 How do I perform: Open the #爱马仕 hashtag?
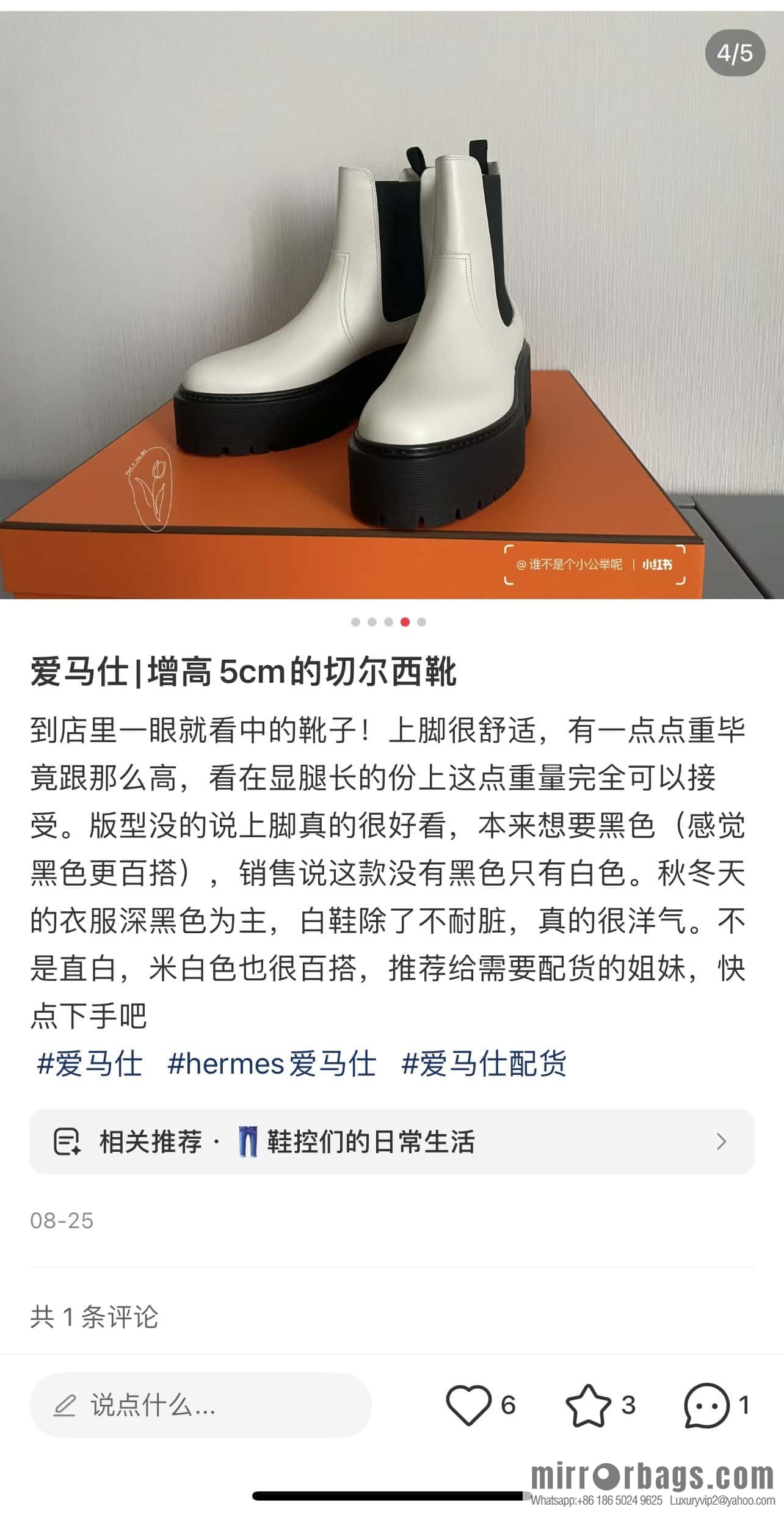(90, 1063)
